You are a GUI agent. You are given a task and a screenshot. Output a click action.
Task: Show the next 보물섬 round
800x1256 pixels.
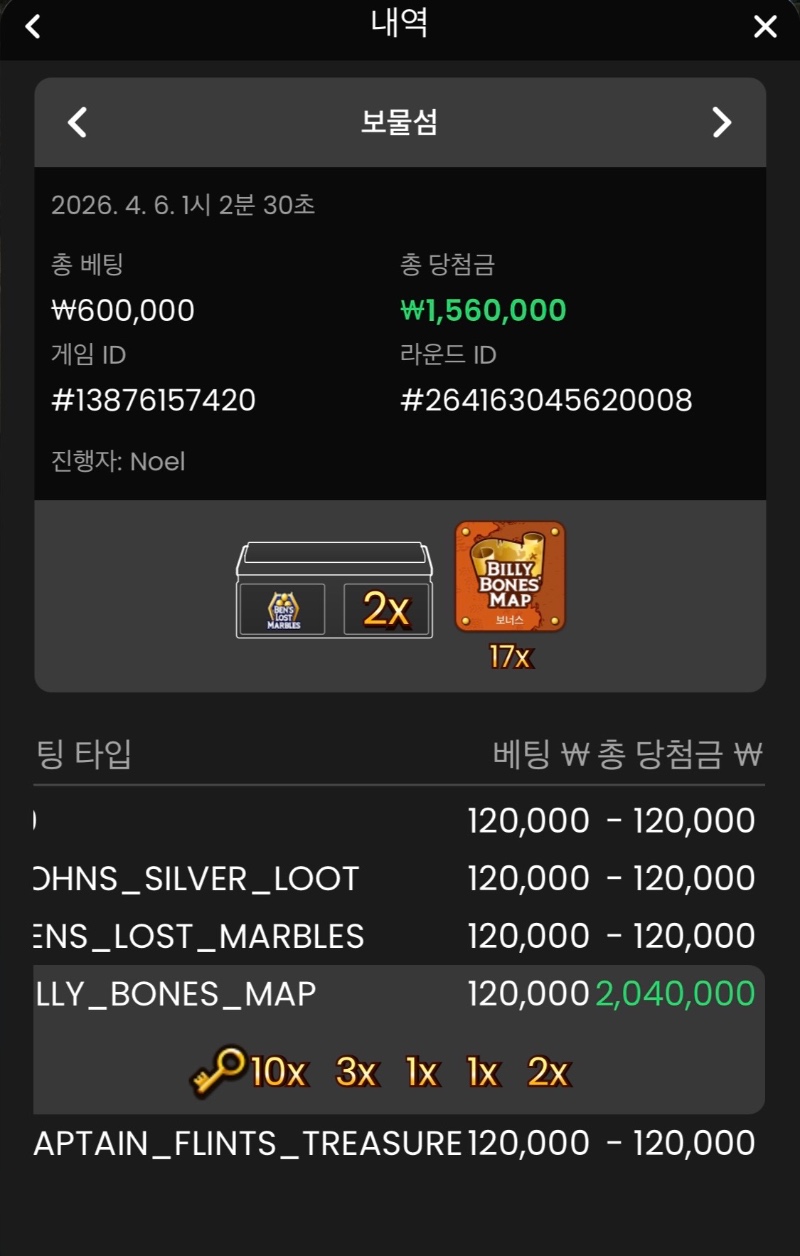click(x=721, y=123)
